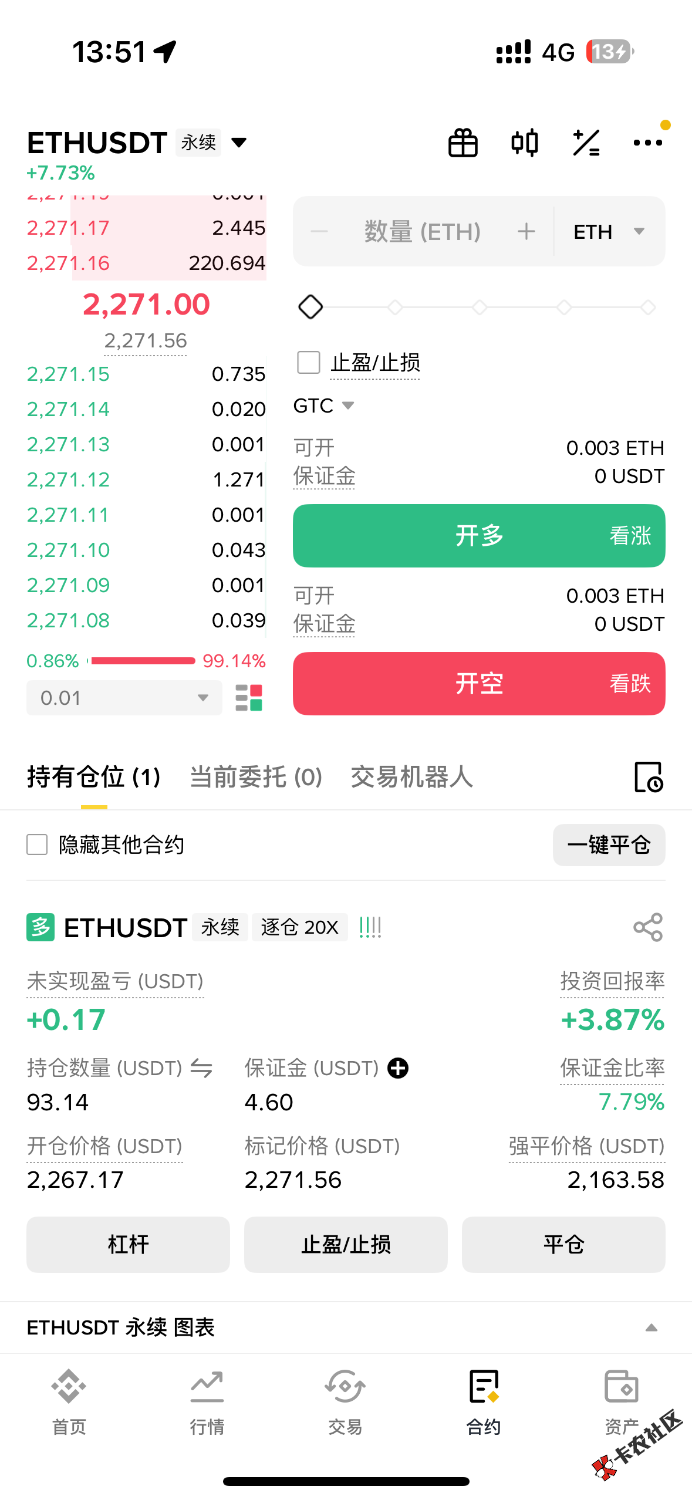Enable the 止盈/止损 checkbox in order form
The width and height of the screenshot is (692, 1500).
pyautogui.click(x=309, y=362)
